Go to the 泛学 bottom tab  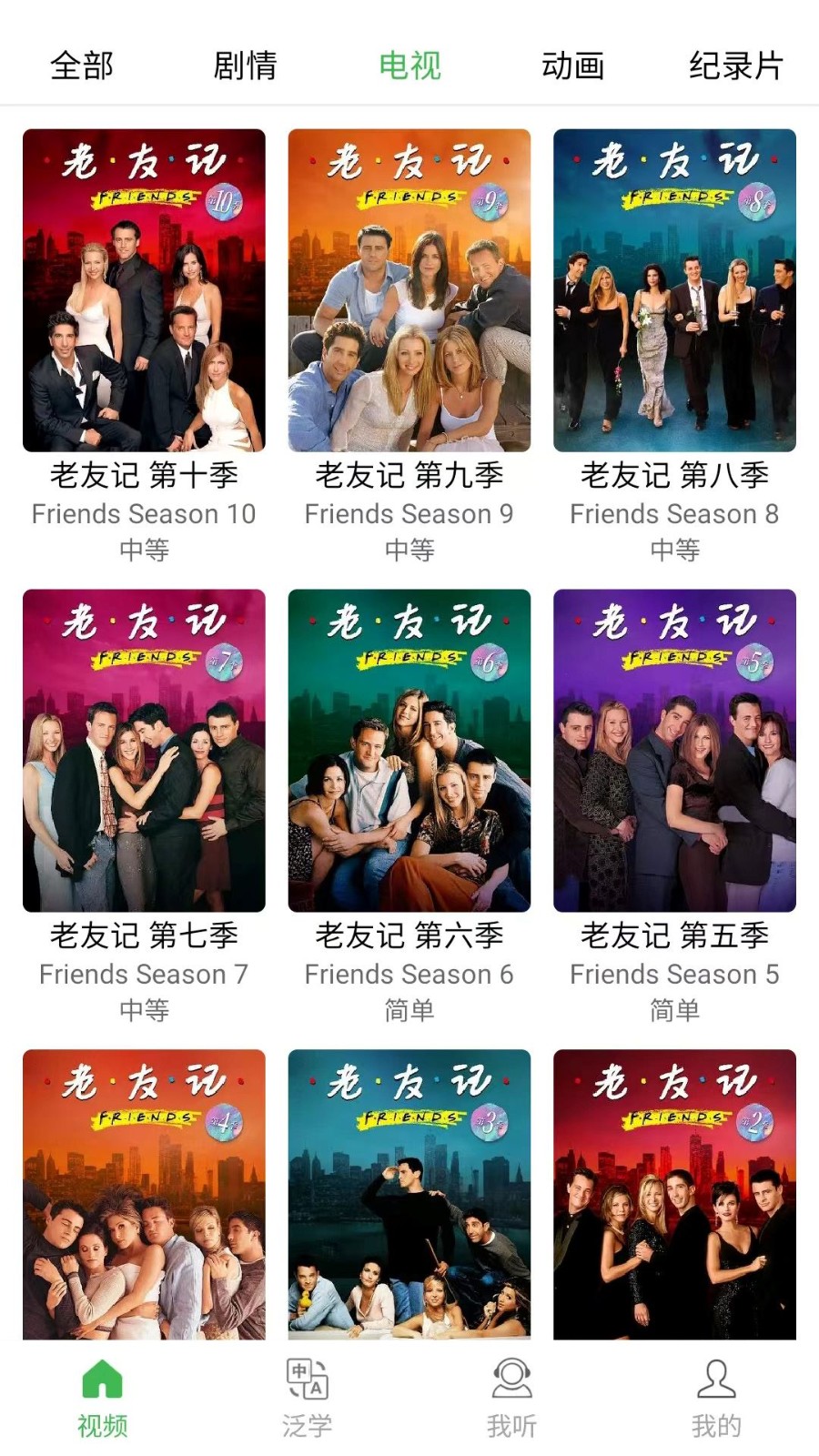307,1397
